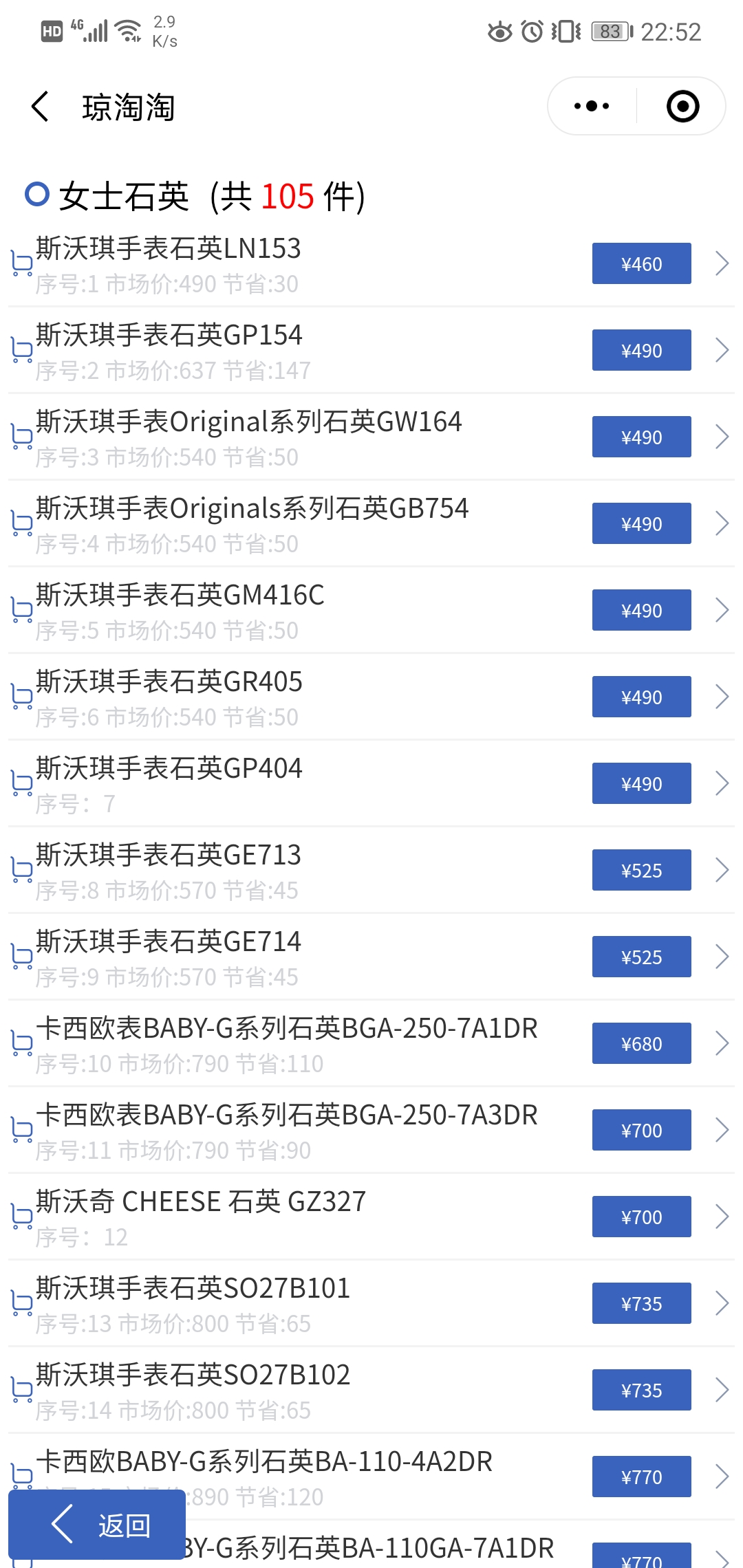Select the 斯沃琪手表石英GM416C item

tap(371, 610)
